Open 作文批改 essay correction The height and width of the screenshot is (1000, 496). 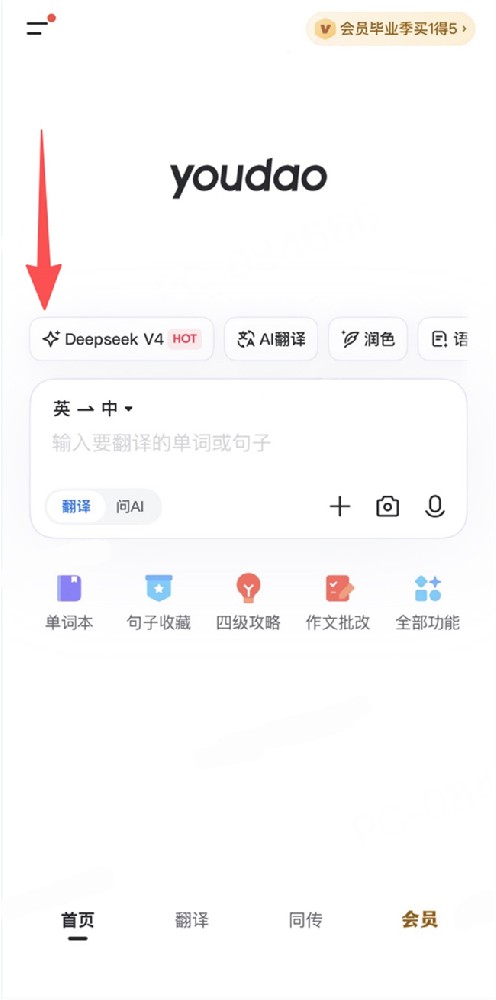click(338, 602)
